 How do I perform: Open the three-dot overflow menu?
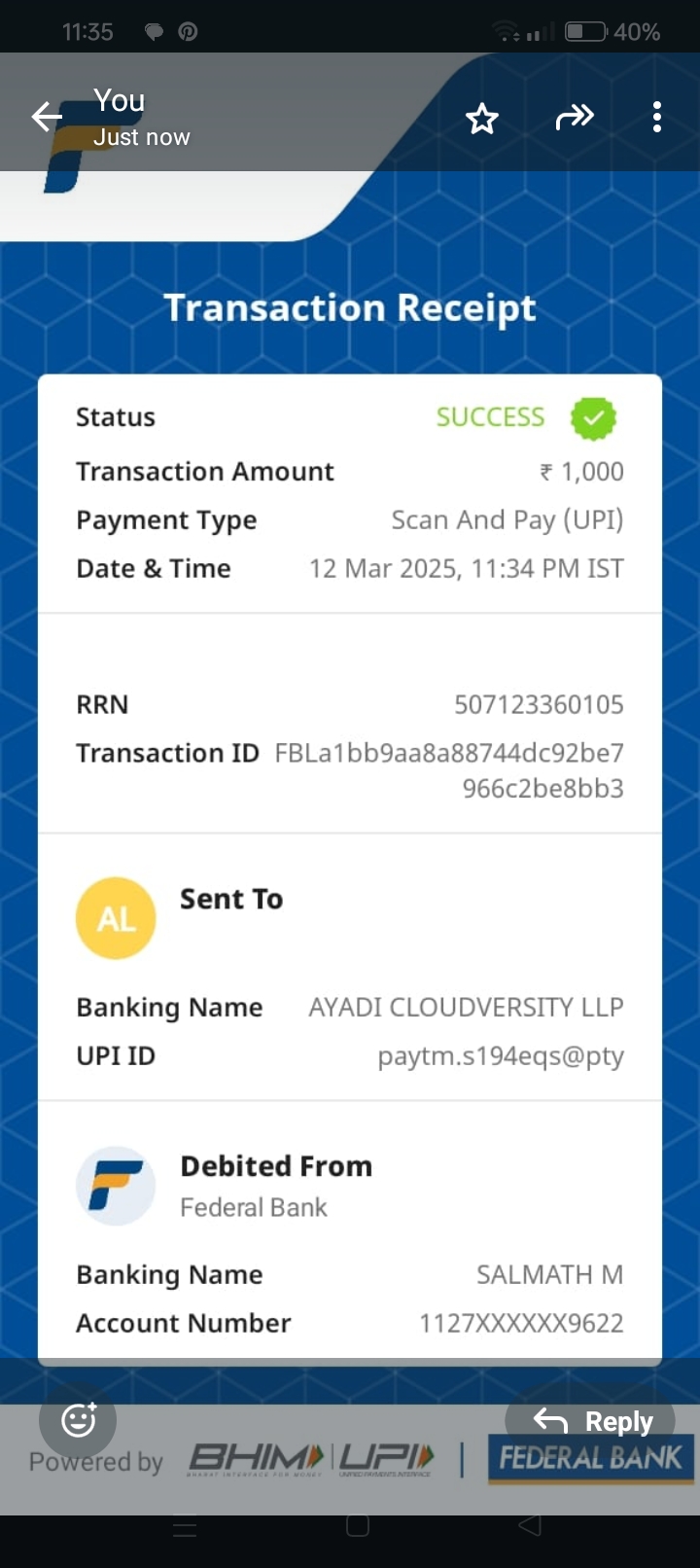coord(657,118)
